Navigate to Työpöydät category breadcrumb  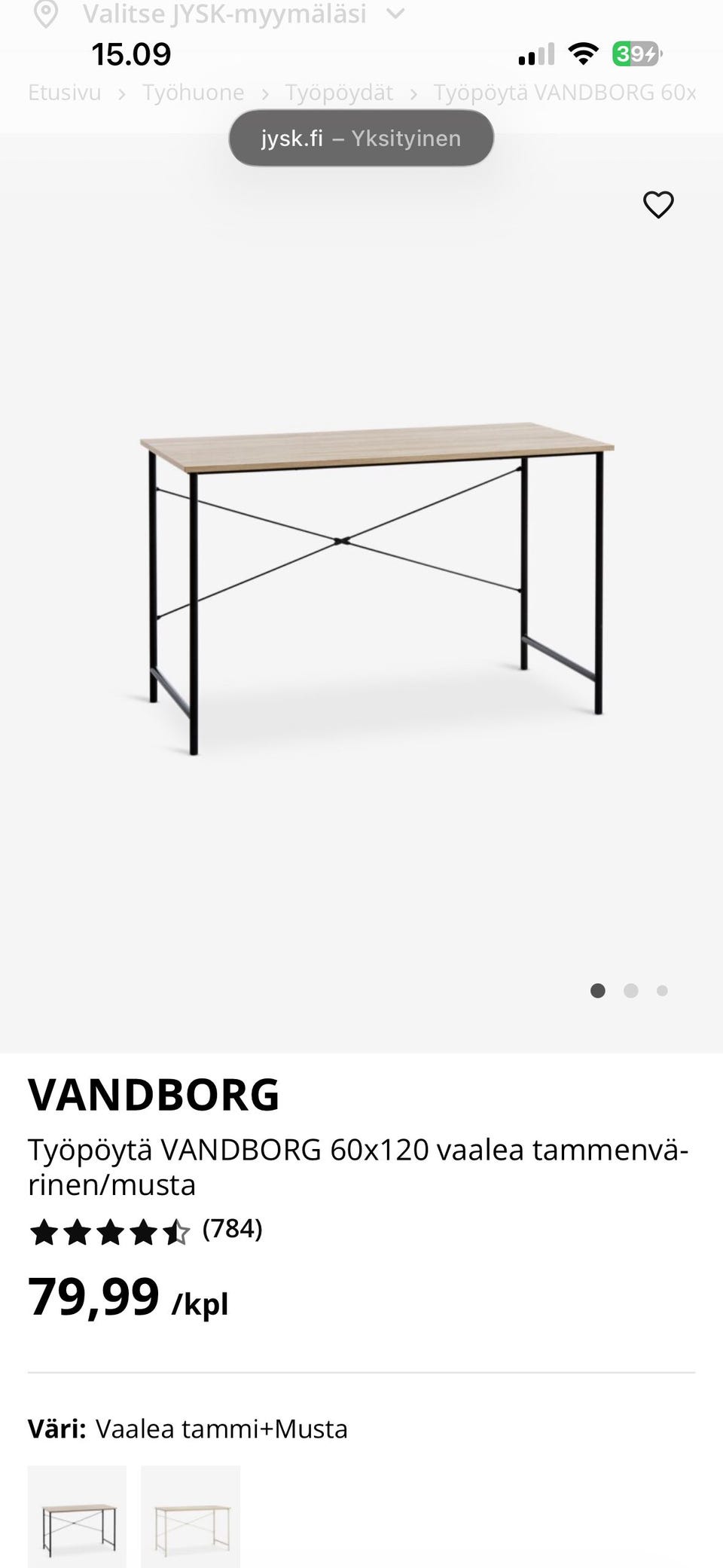(339, 93)
